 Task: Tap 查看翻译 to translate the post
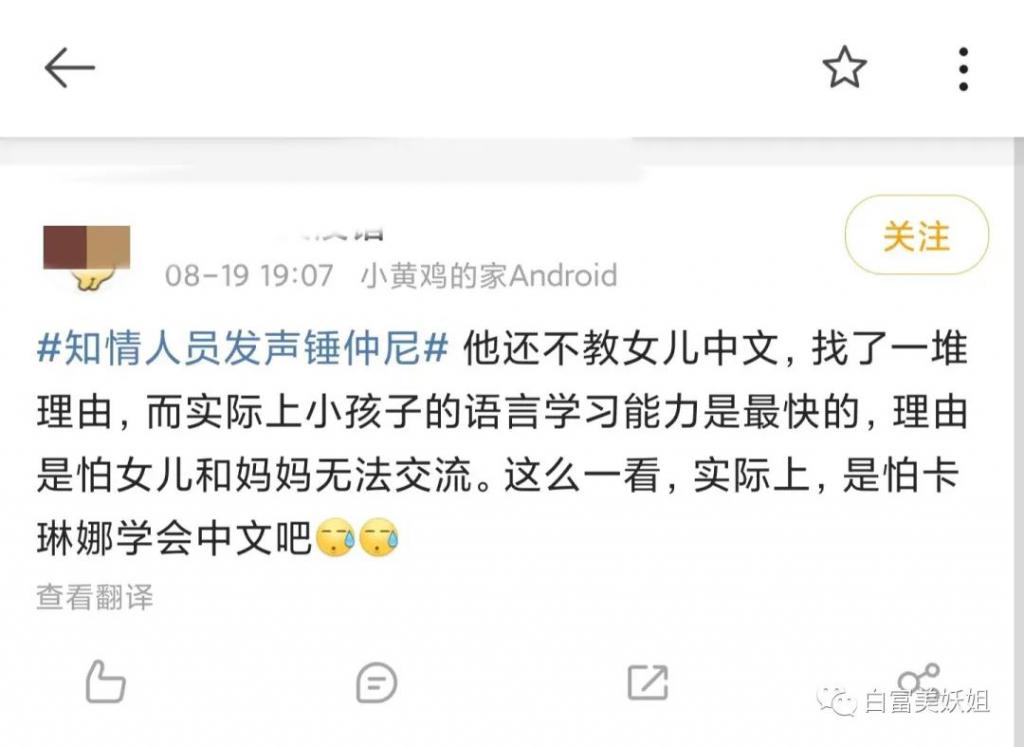(x=95, y=598)
